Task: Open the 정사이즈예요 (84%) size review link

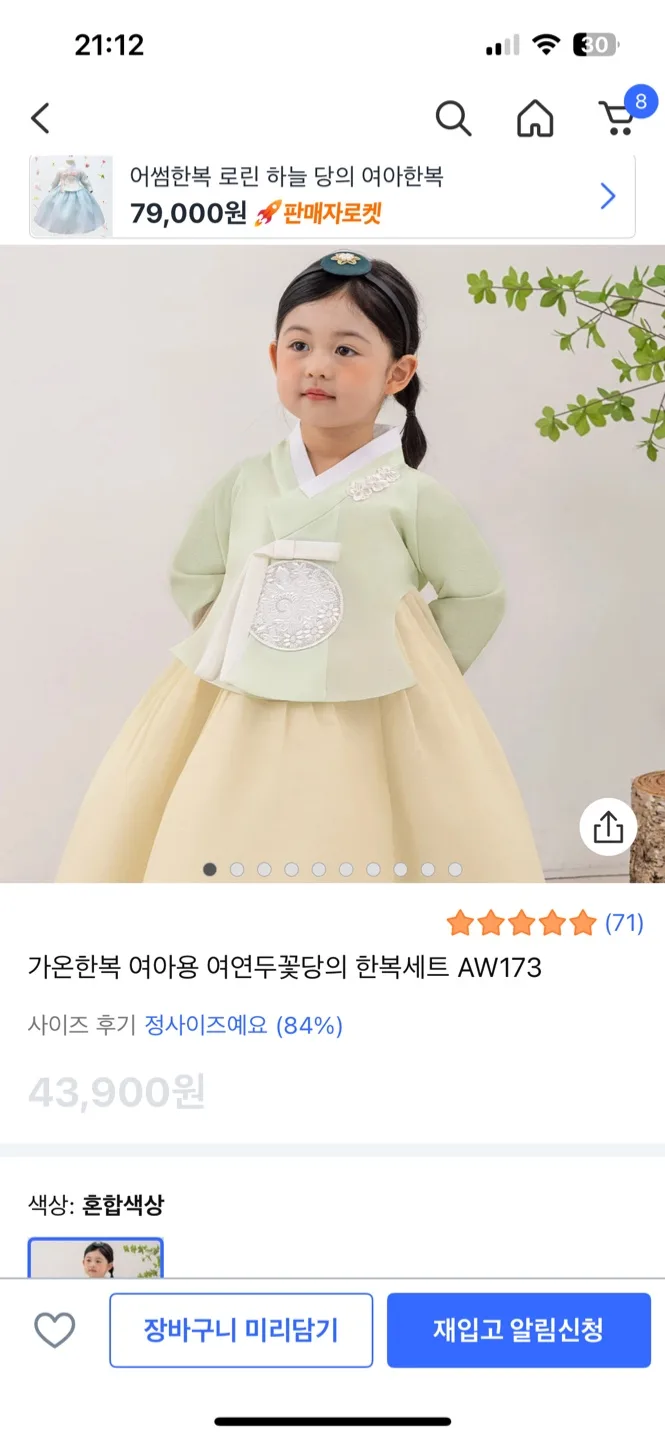Action: 244,1025
